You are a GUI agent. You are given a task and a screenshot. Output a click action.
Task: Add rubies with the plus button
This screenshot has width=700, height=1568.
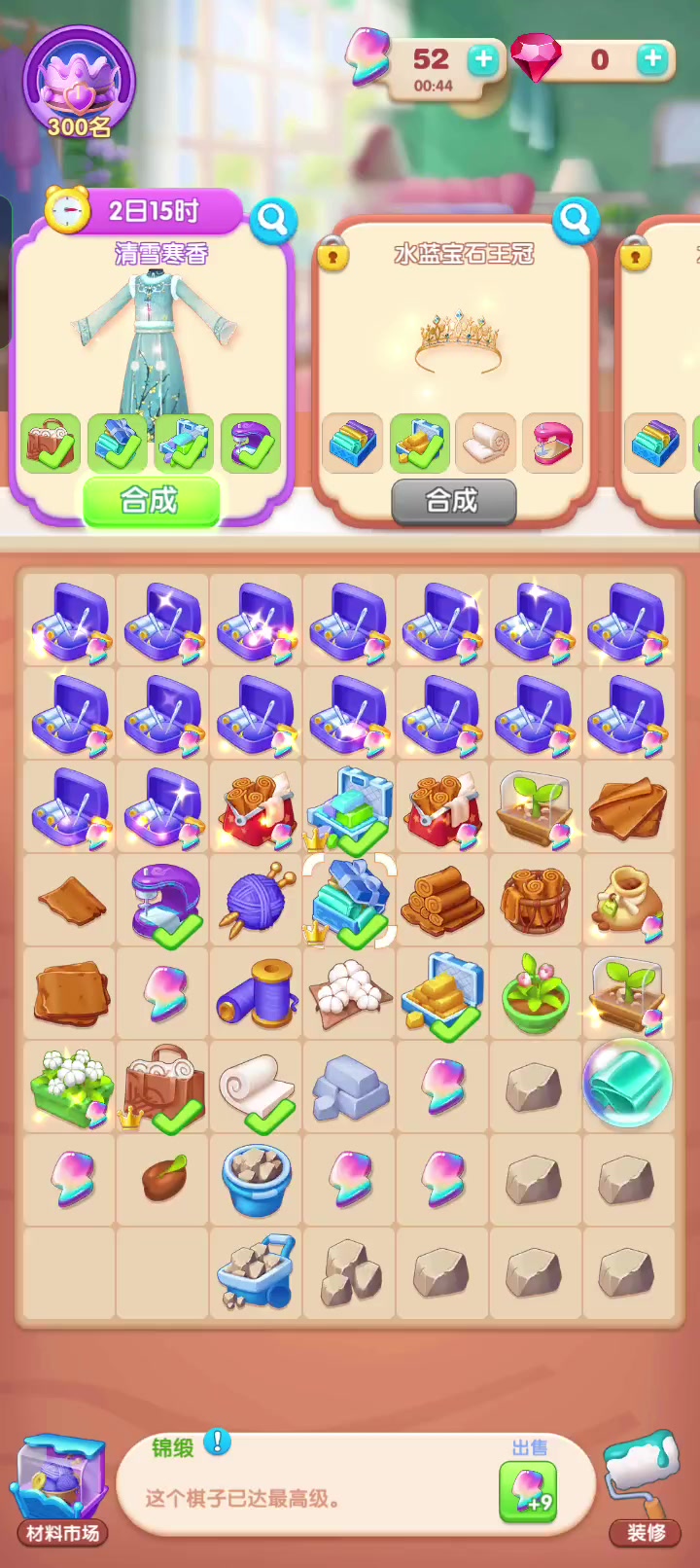[x=652, y=59]
